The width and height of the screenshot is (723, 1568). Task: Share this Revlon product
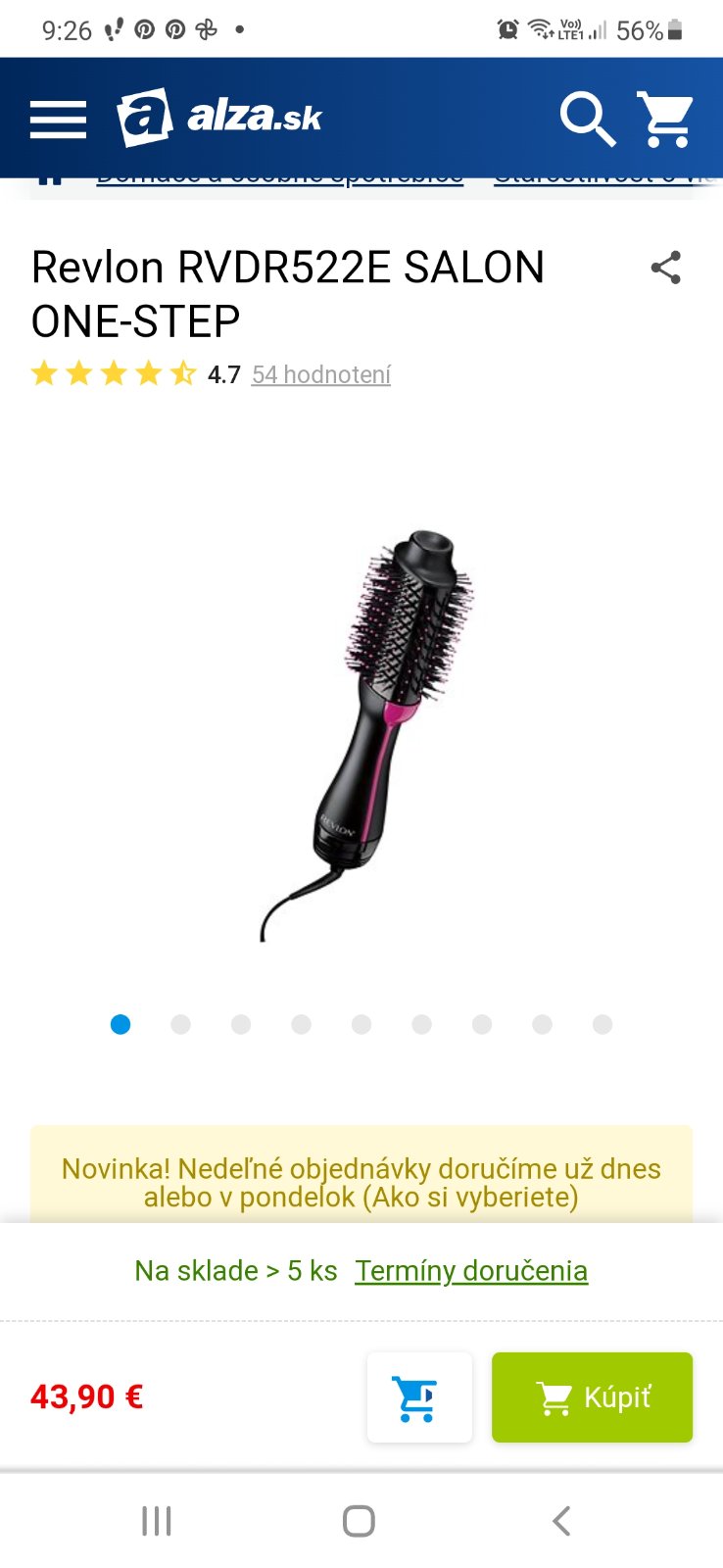click(x=665, y=268)
